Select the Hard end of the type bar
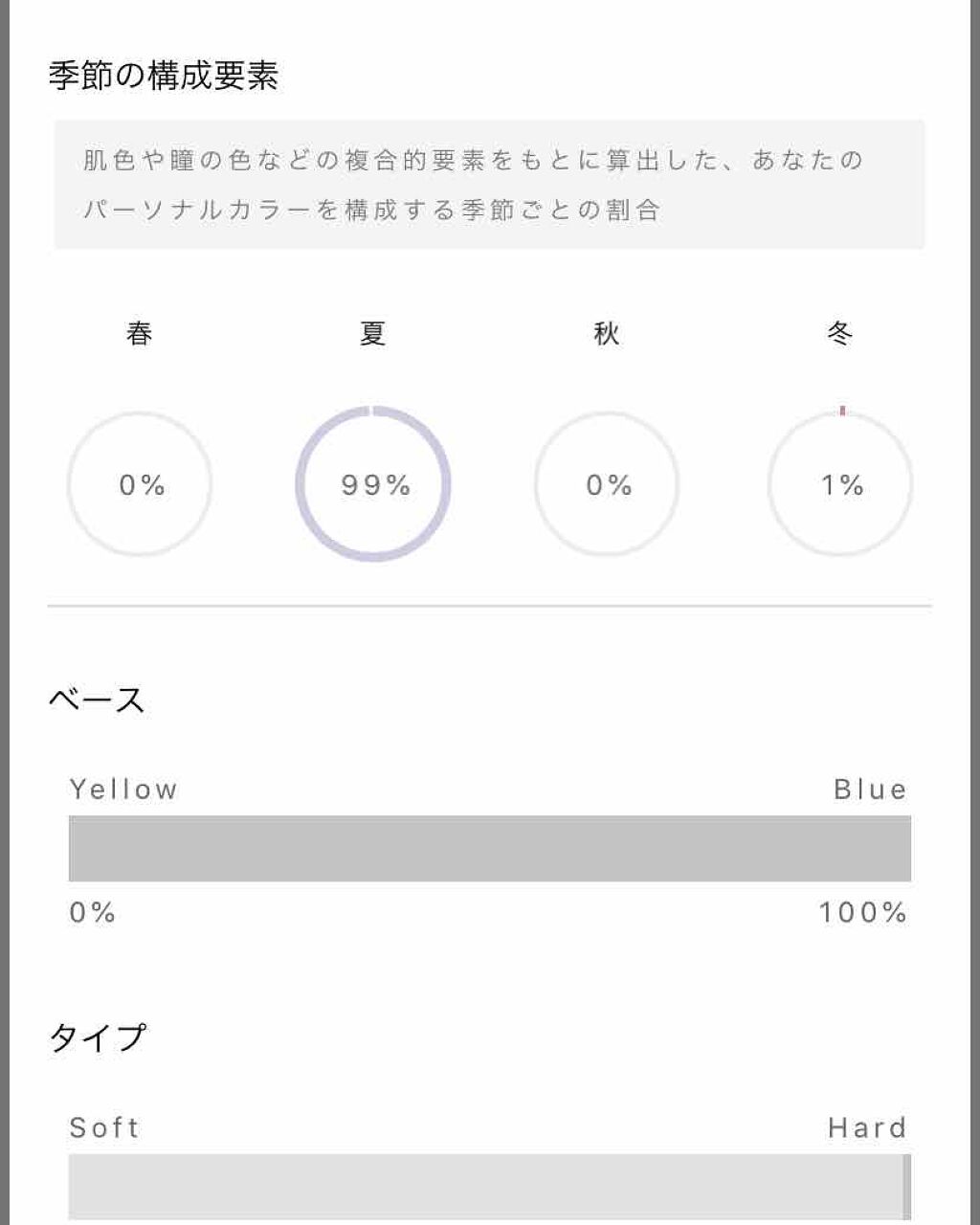 (865, 1126)
